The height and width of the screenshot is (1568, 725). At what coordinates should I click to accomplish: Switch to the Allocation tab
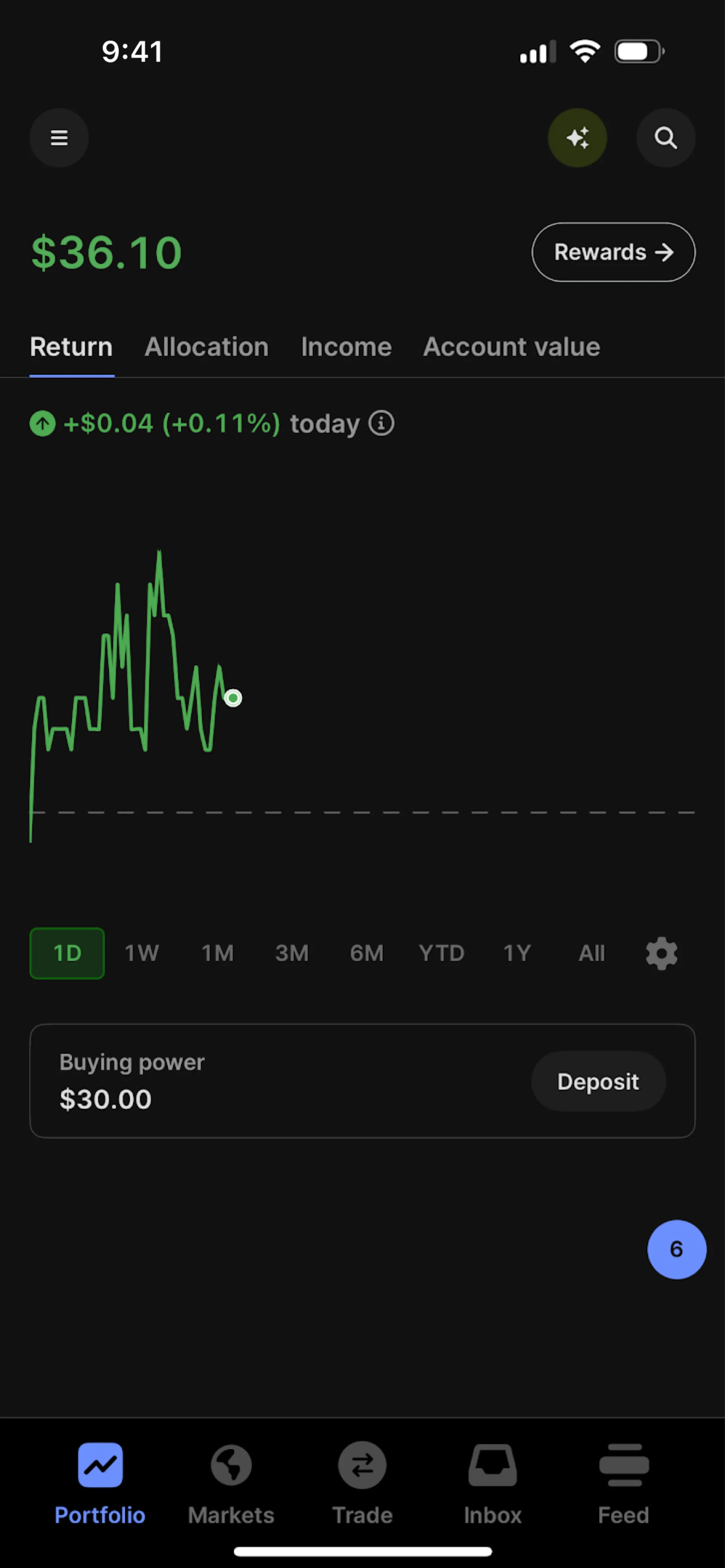pyautogui.click(x=206, y=347)
